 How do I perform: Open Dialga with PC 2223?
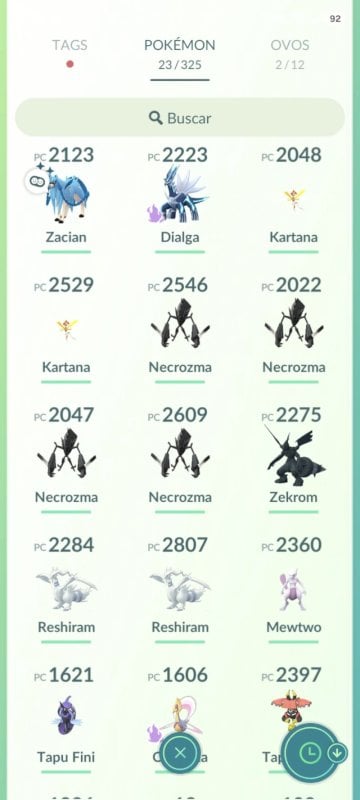point(179,200)
